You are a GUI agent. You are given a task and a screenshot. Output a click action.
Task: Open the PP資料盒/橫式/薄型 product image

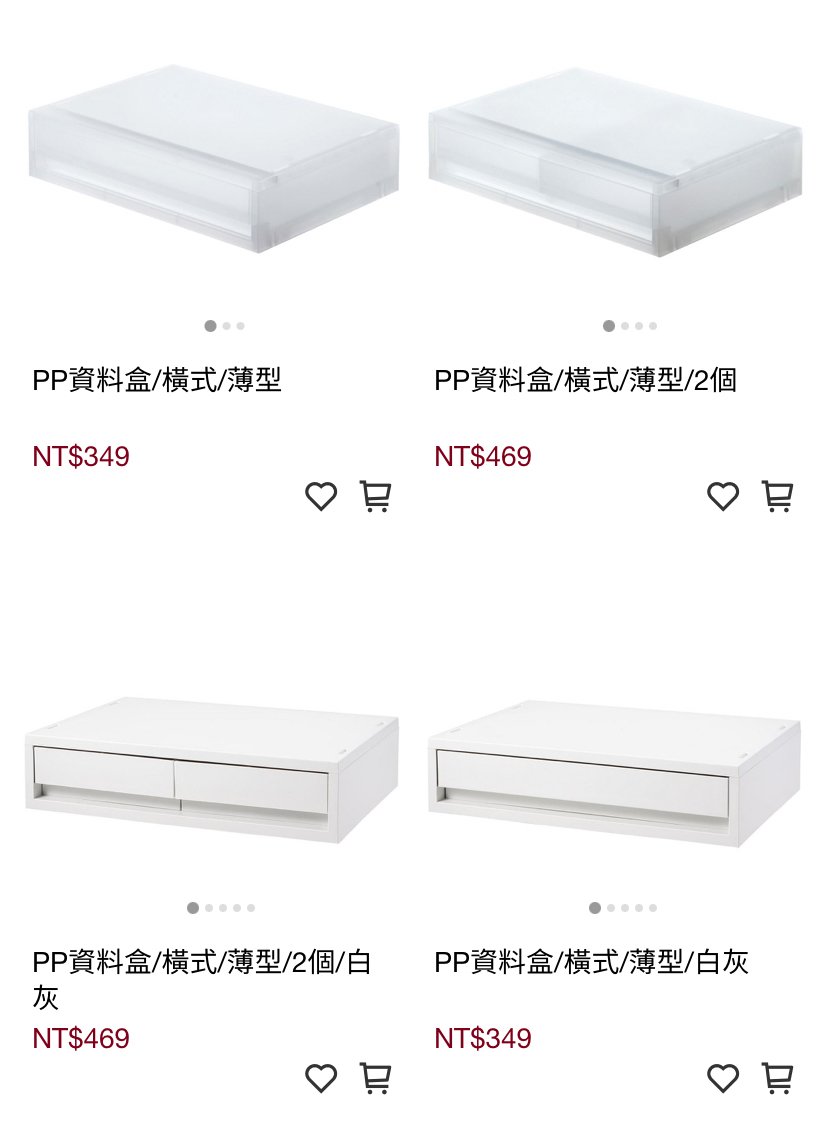pyautogui.click(x=212, y=160)
